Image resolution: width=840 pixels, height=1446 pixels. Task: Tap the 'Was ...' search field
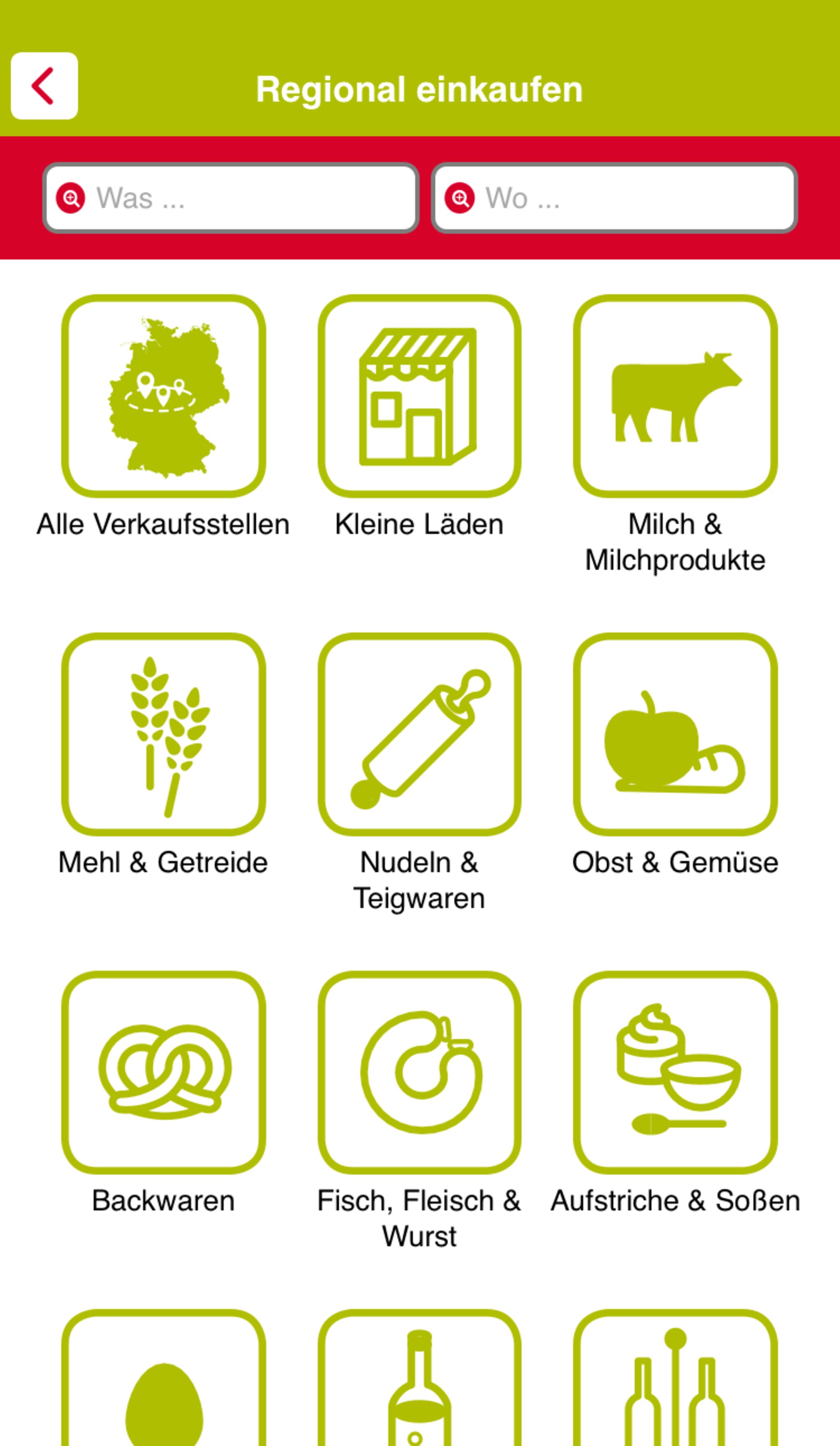click(x=231, y=198)
